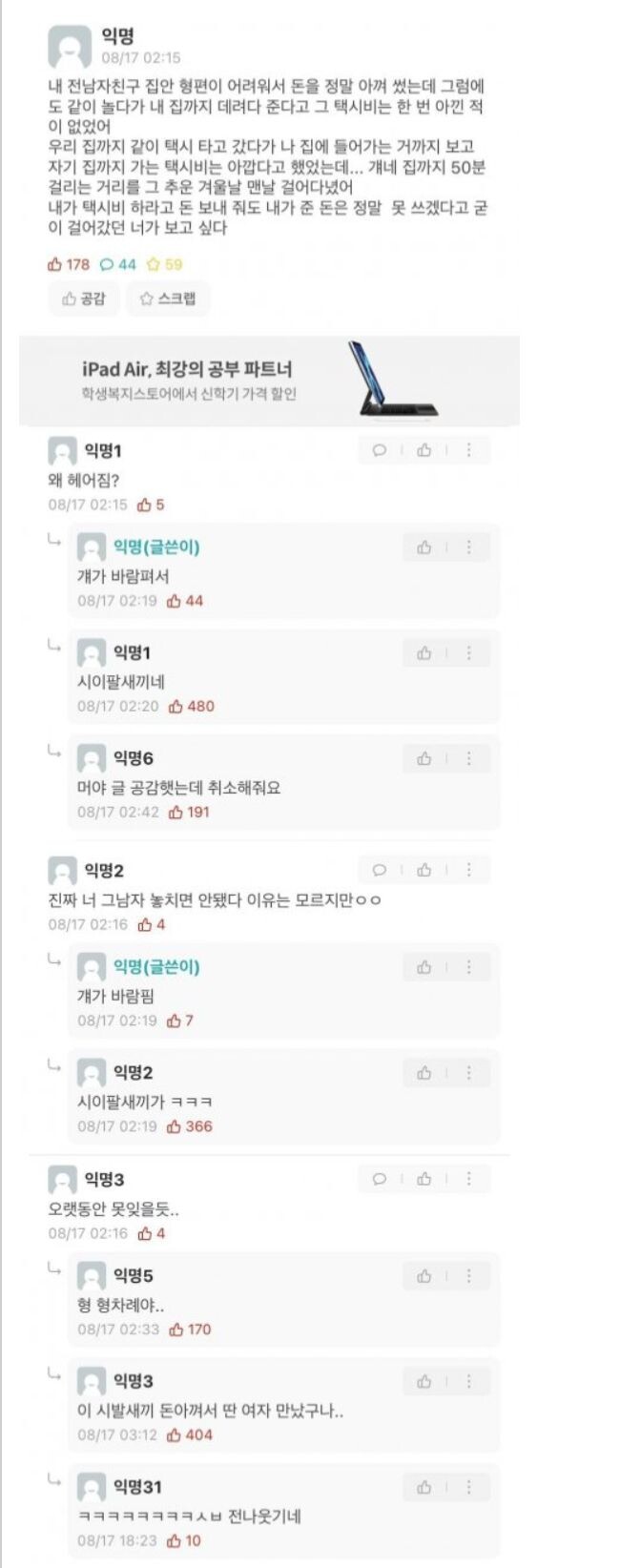The image size is (620, 1568).
Task: Like 익명2's reply '시이팔새끼가 ㅋㅋㅋ'
Action: (424, 1073)
